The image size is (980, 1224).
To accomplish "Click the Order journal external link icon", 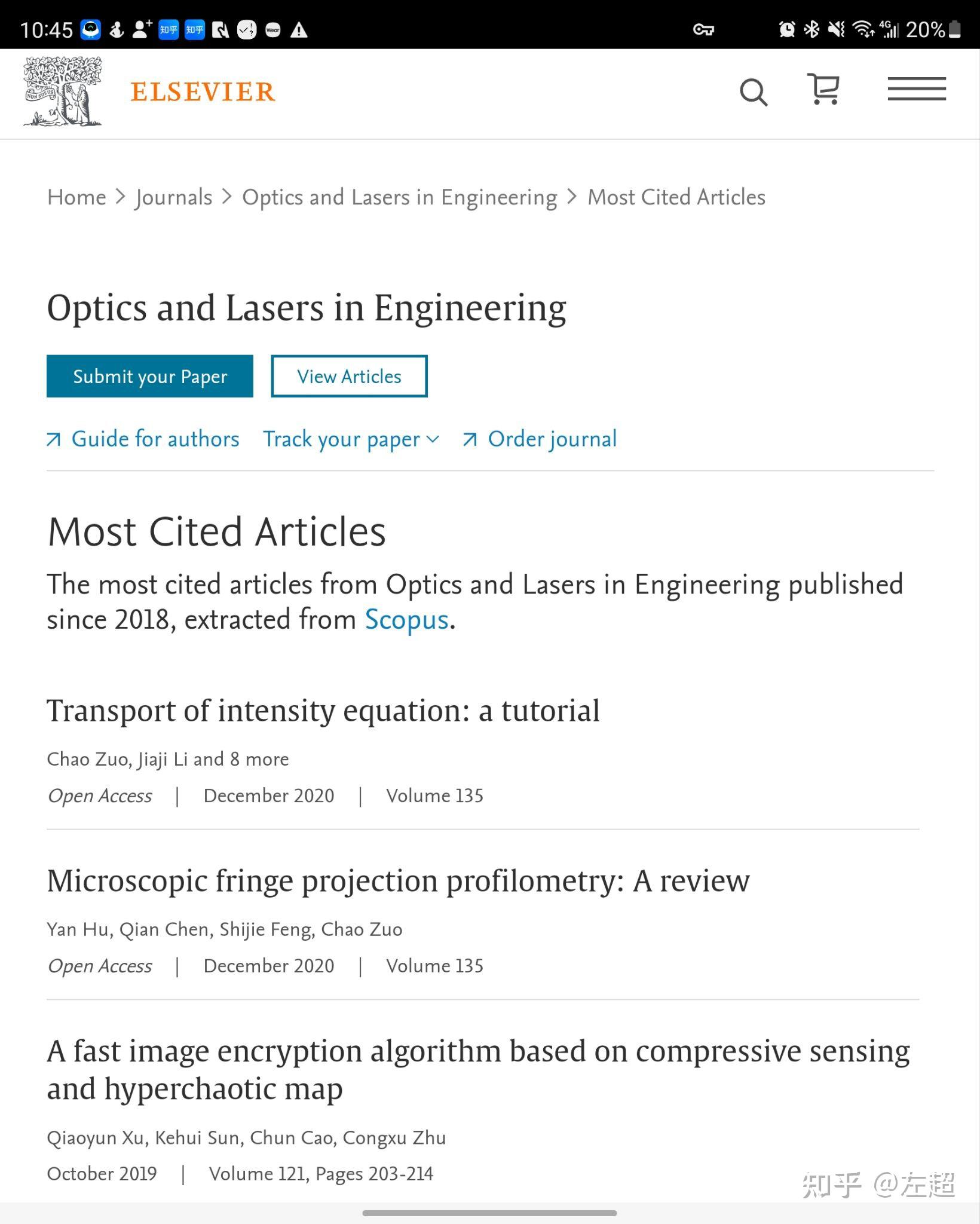I will [x=470, y=439].
